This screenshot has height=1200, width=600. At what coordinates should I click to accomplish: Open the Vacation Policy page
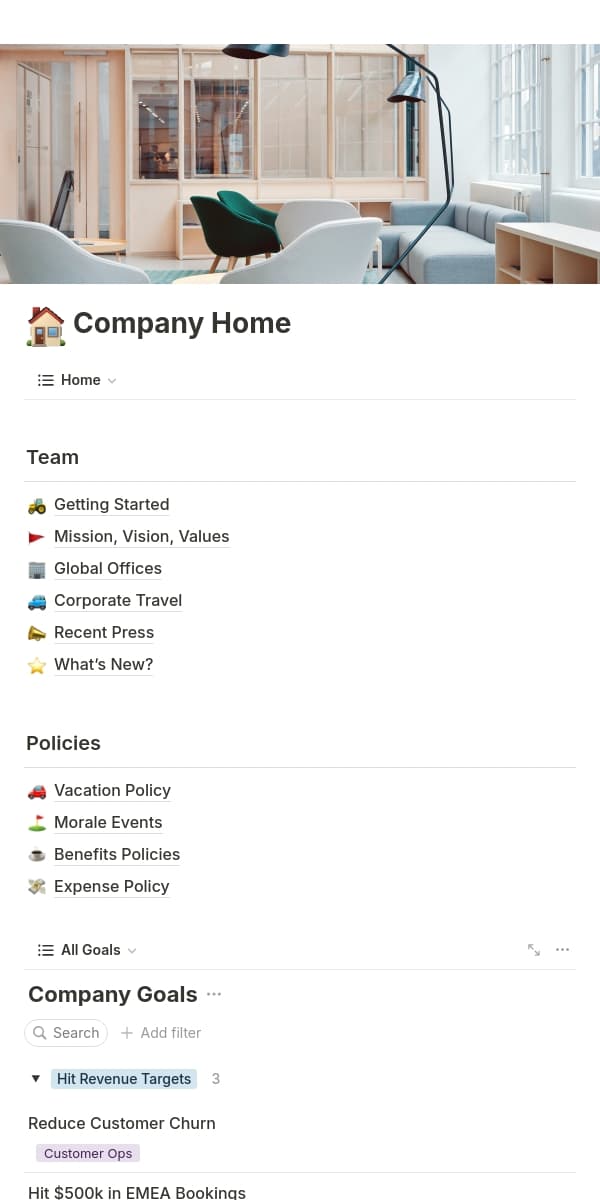[x=112, y=790]
